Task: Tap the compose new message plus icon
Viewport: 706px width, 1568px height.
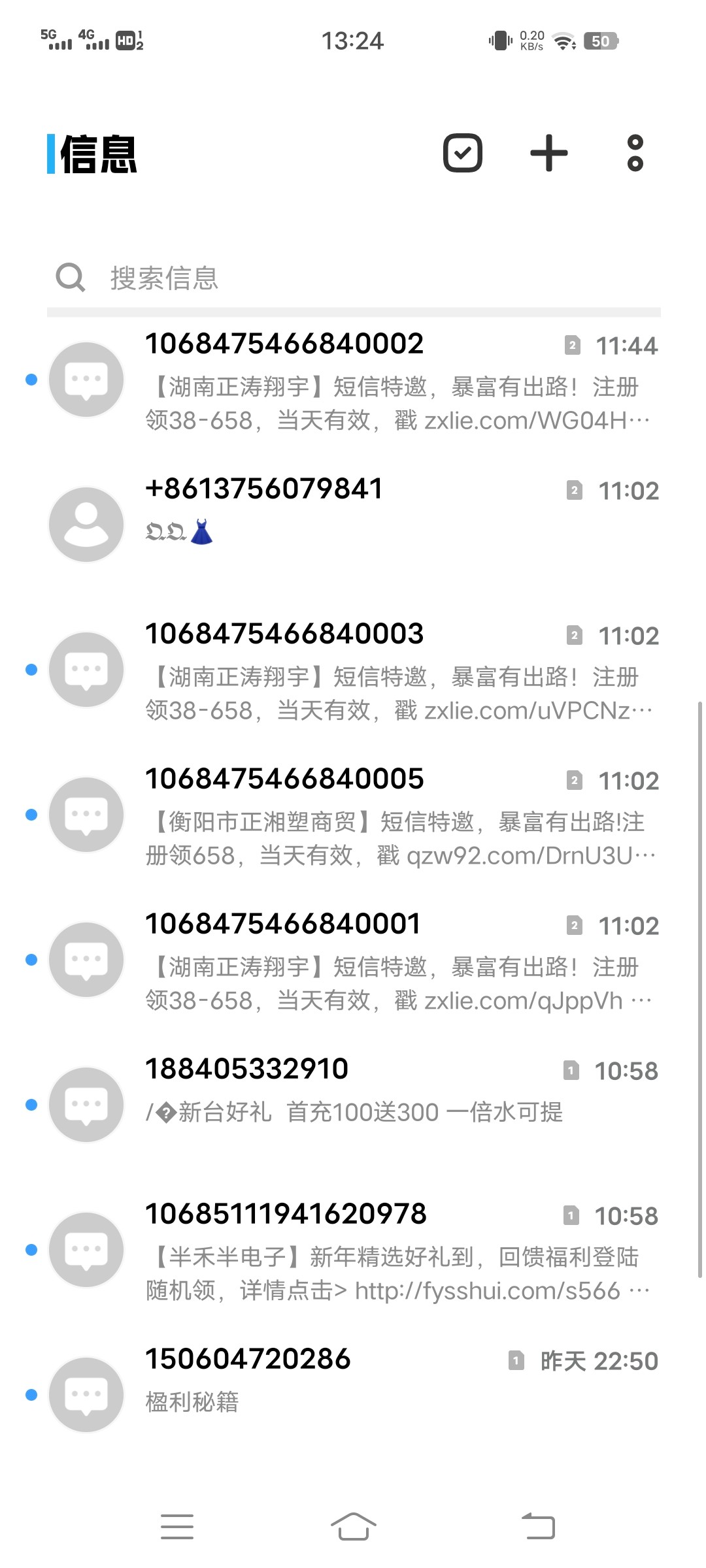Action: tap(548, 152)
